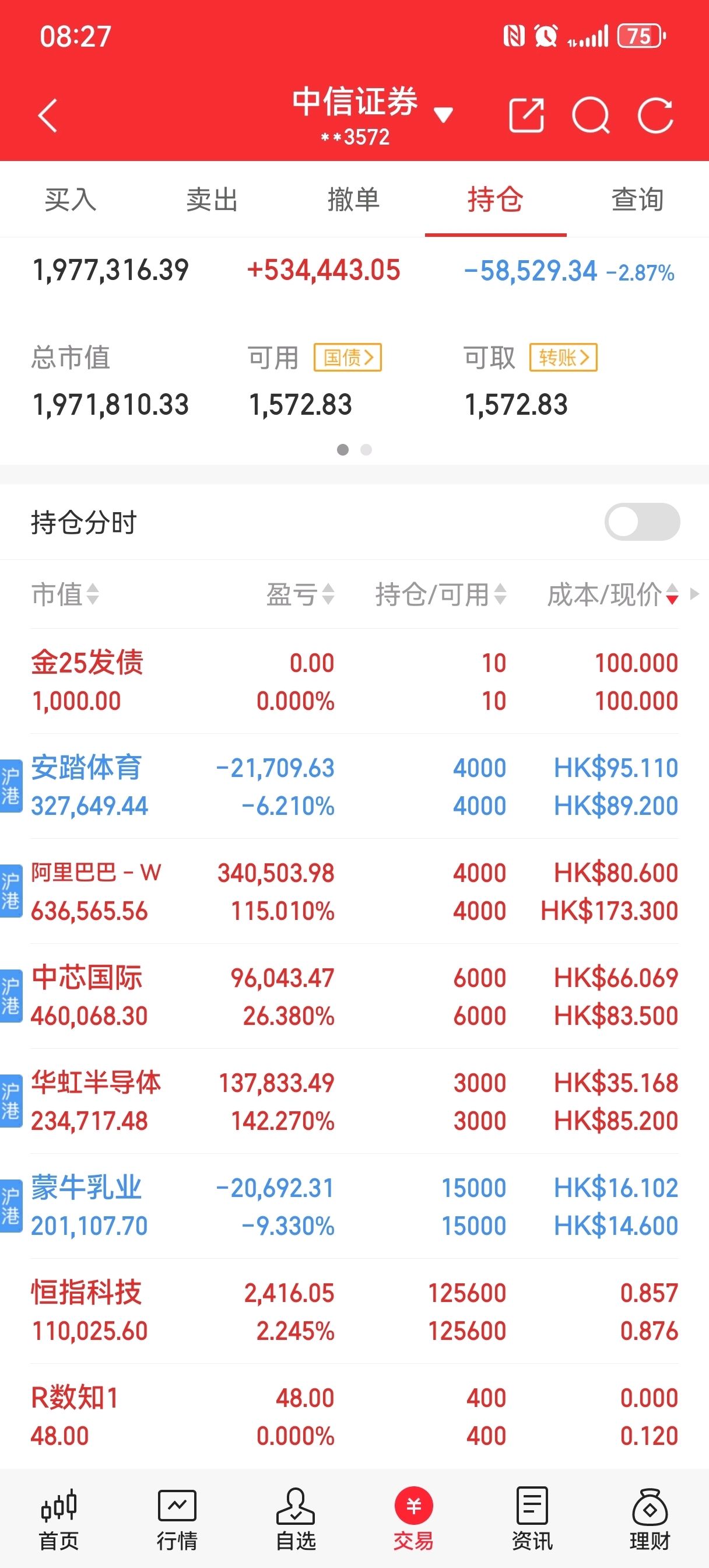Image resolution: width=709 pixels, height=1568 pixels.
Task: Switch to the 买入 tab
Action: click(71, 199)
